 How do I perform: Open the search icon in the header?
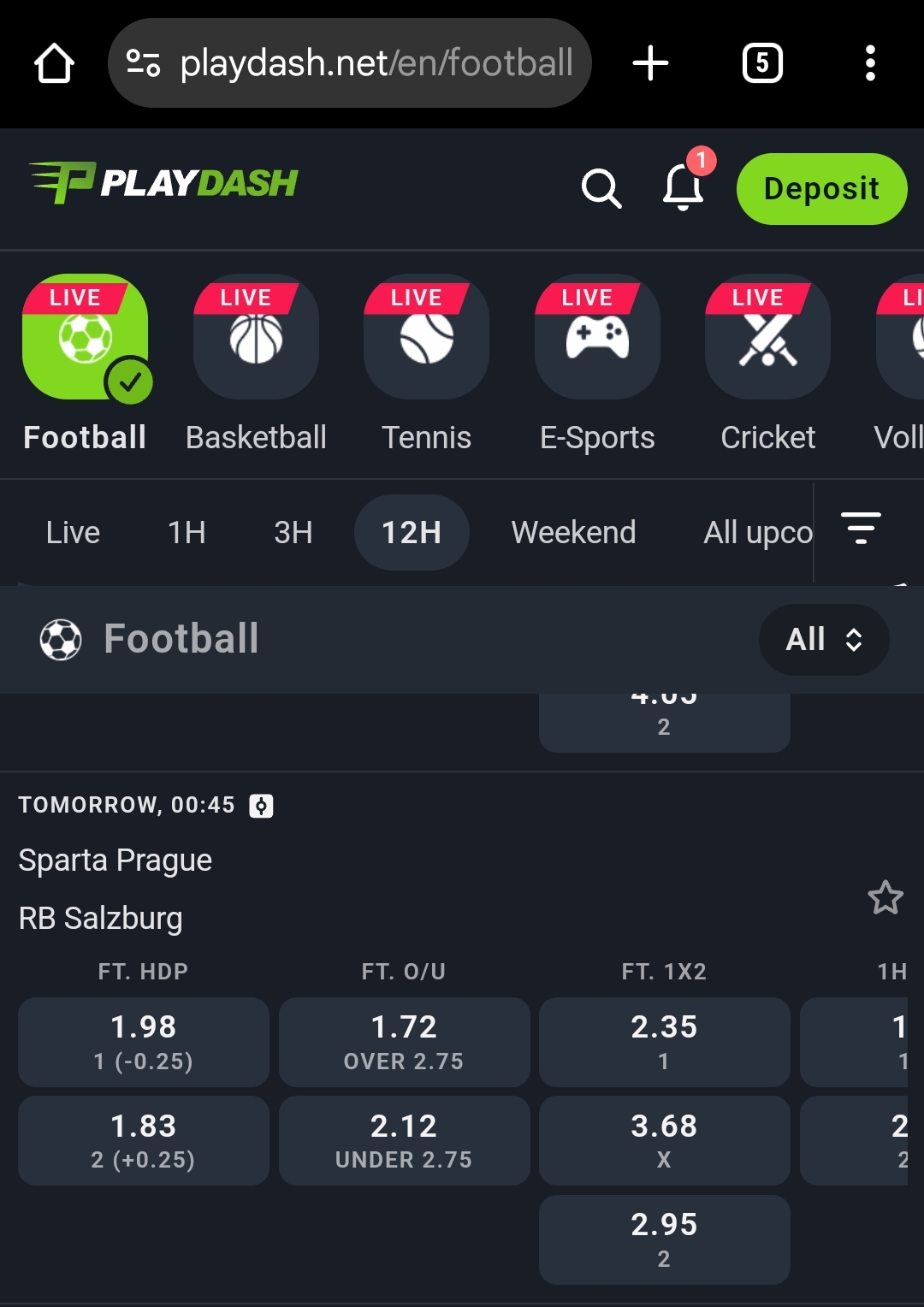tap(601, 188)
